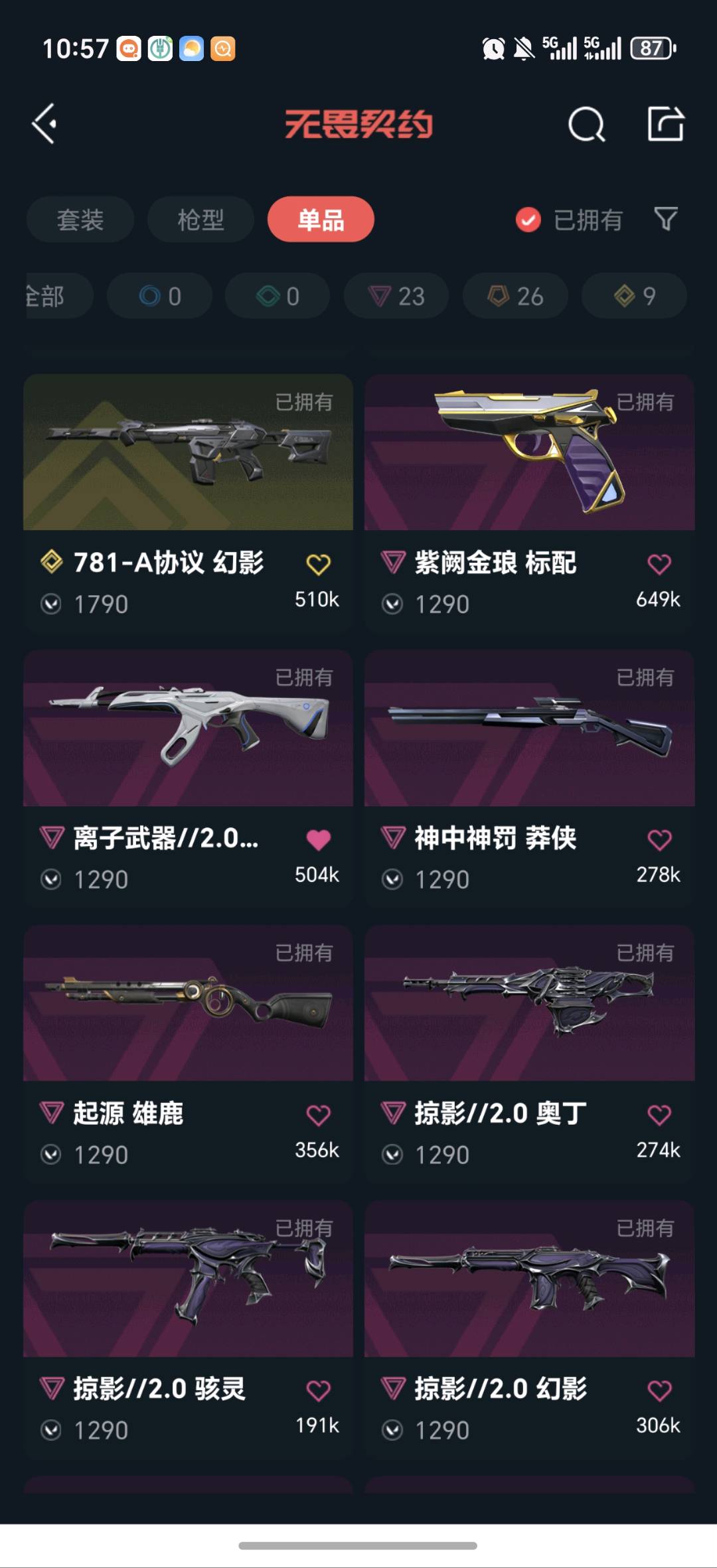This screenshot has height=1568, width=717.
Task: Like the 掠影//2.0 骇灵 skin
Action: coord(318,1390)
